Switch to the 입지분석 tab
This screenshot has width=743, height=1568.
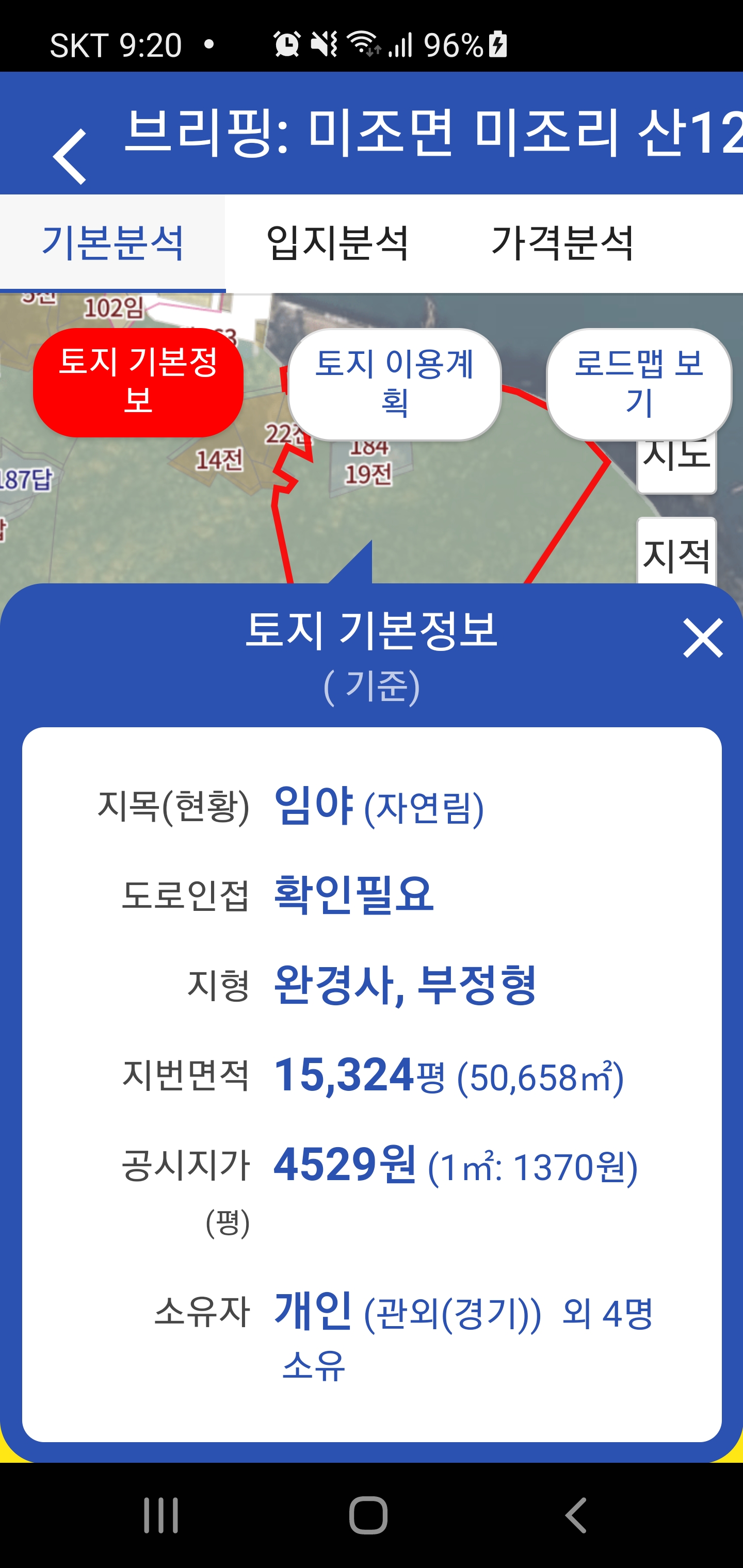point(337,243)
